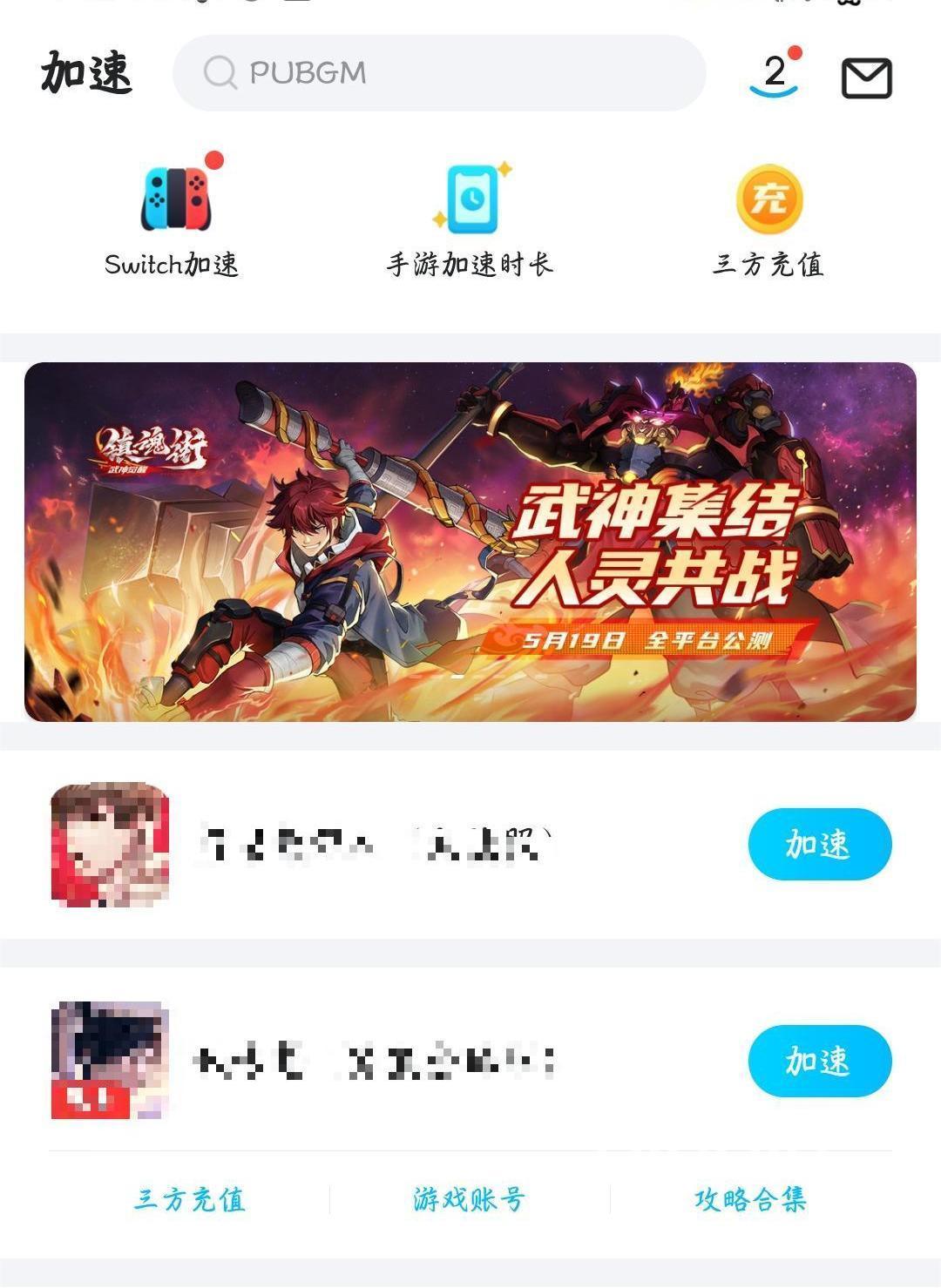
Task: Open Switch加速
Action: 173,214
